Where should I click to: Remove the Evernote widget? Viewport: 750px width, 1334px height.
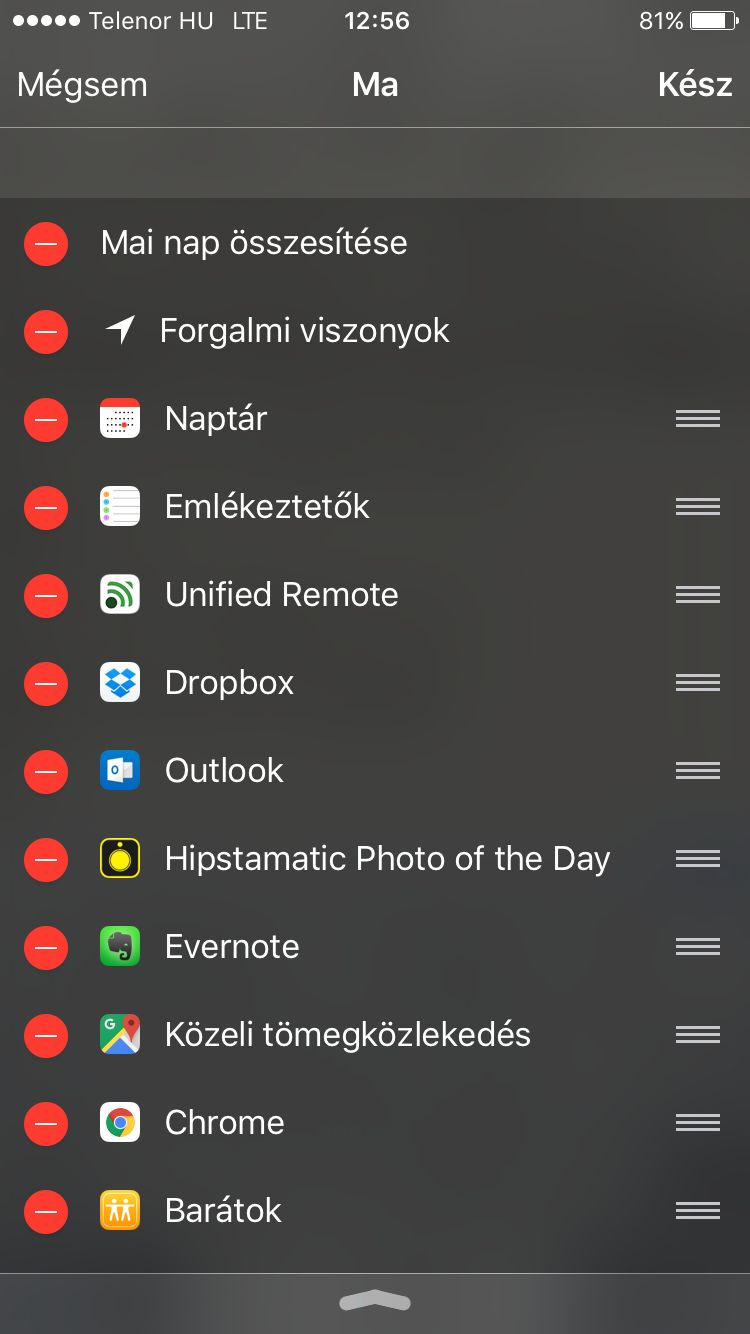[x=46, y=948]
